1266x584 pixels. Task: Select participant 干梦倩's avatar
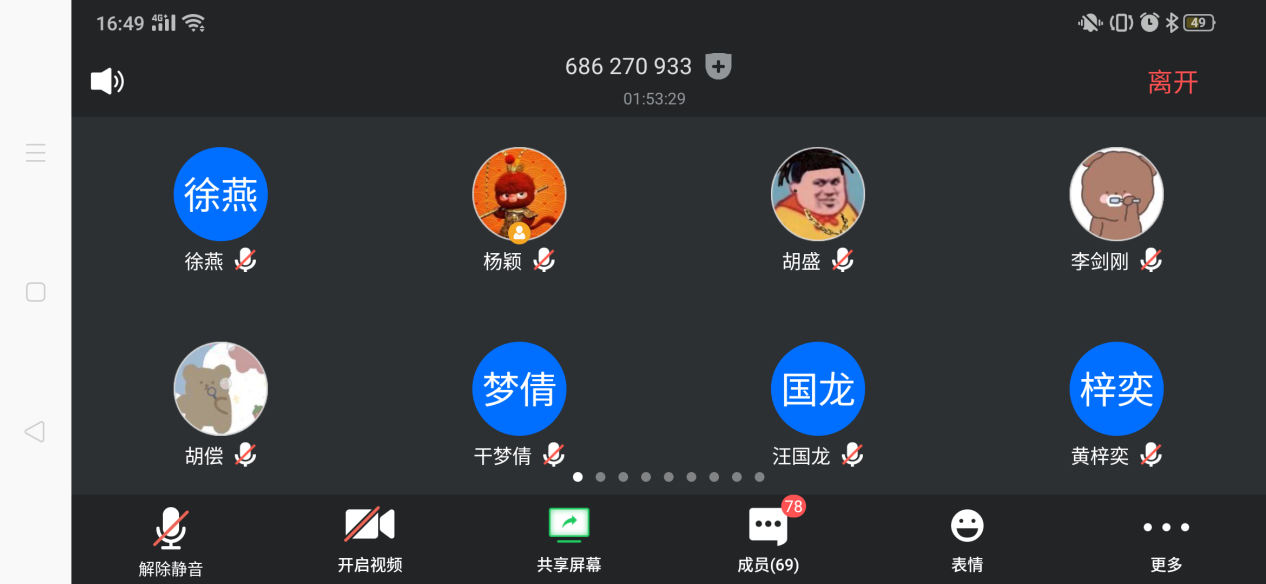(519, 389)
